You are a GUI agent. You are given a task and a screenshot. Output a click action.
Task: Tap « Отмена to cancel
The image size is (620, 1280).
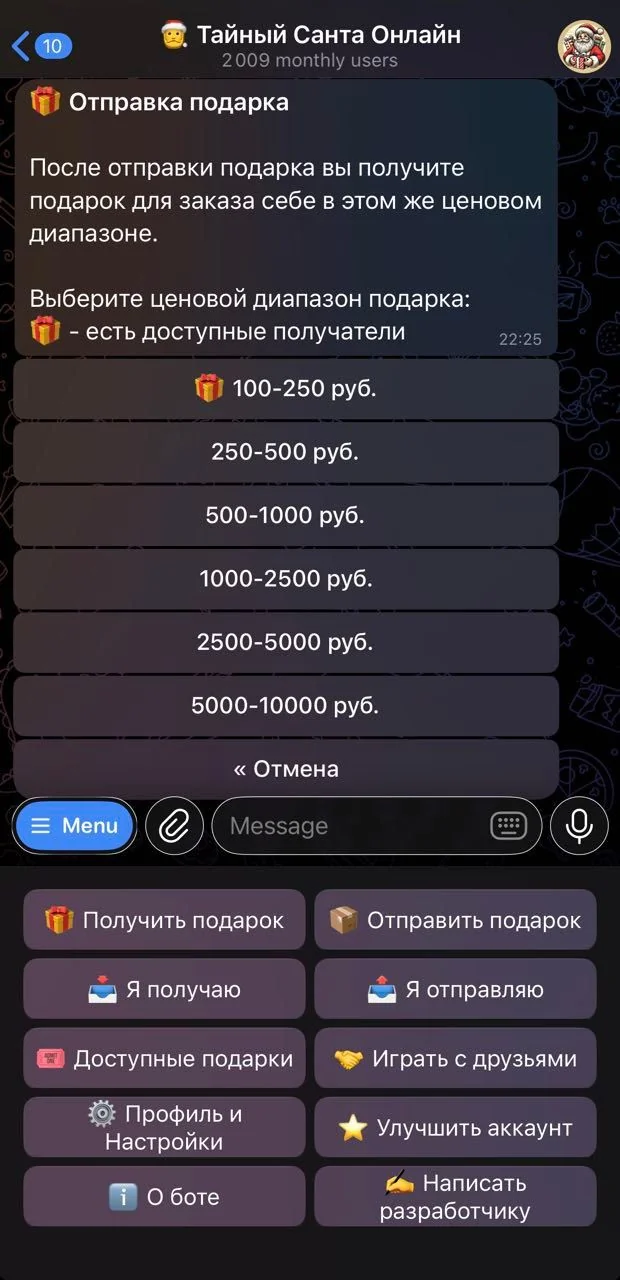pos(286,769)
